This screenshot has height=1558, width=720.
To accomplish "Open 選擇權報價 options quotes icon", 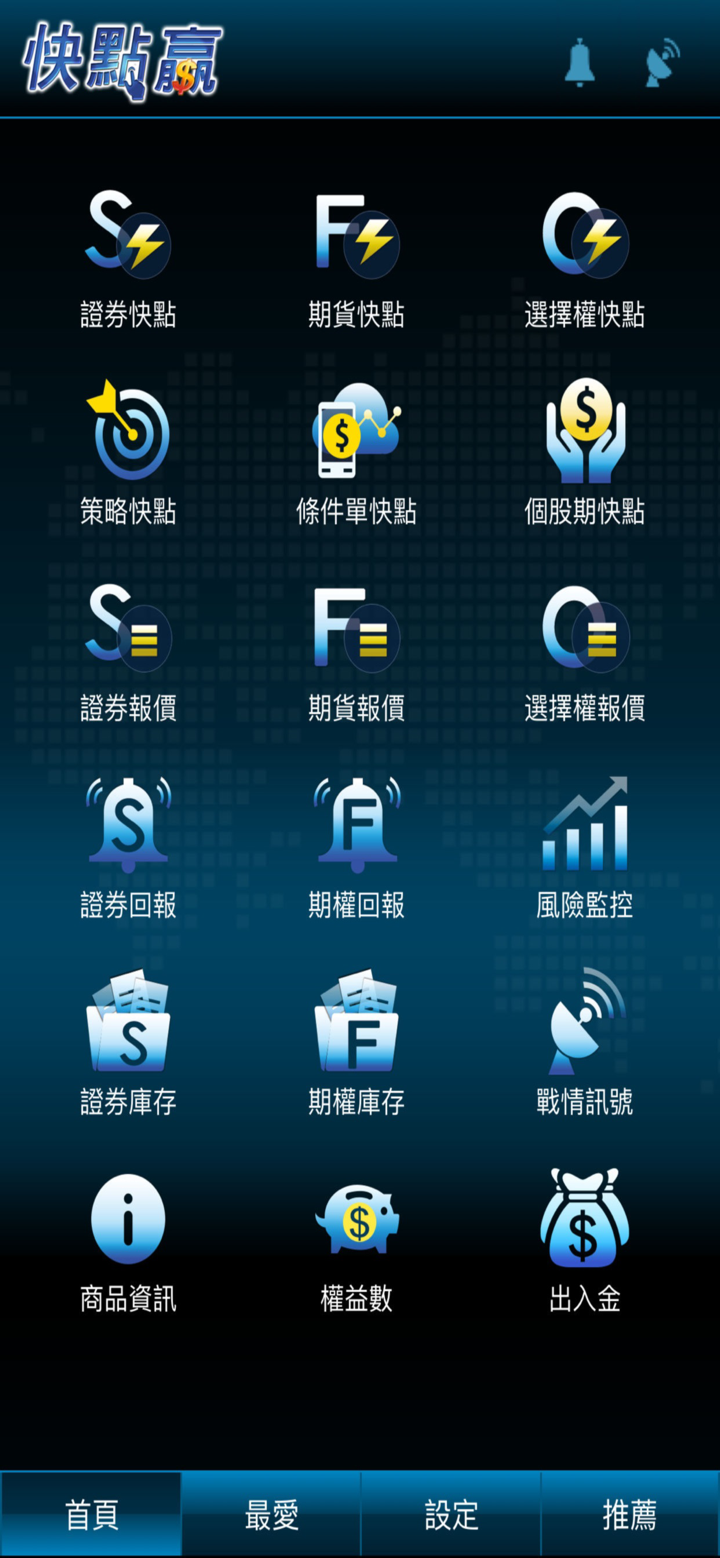I will [x=584, y=634].
